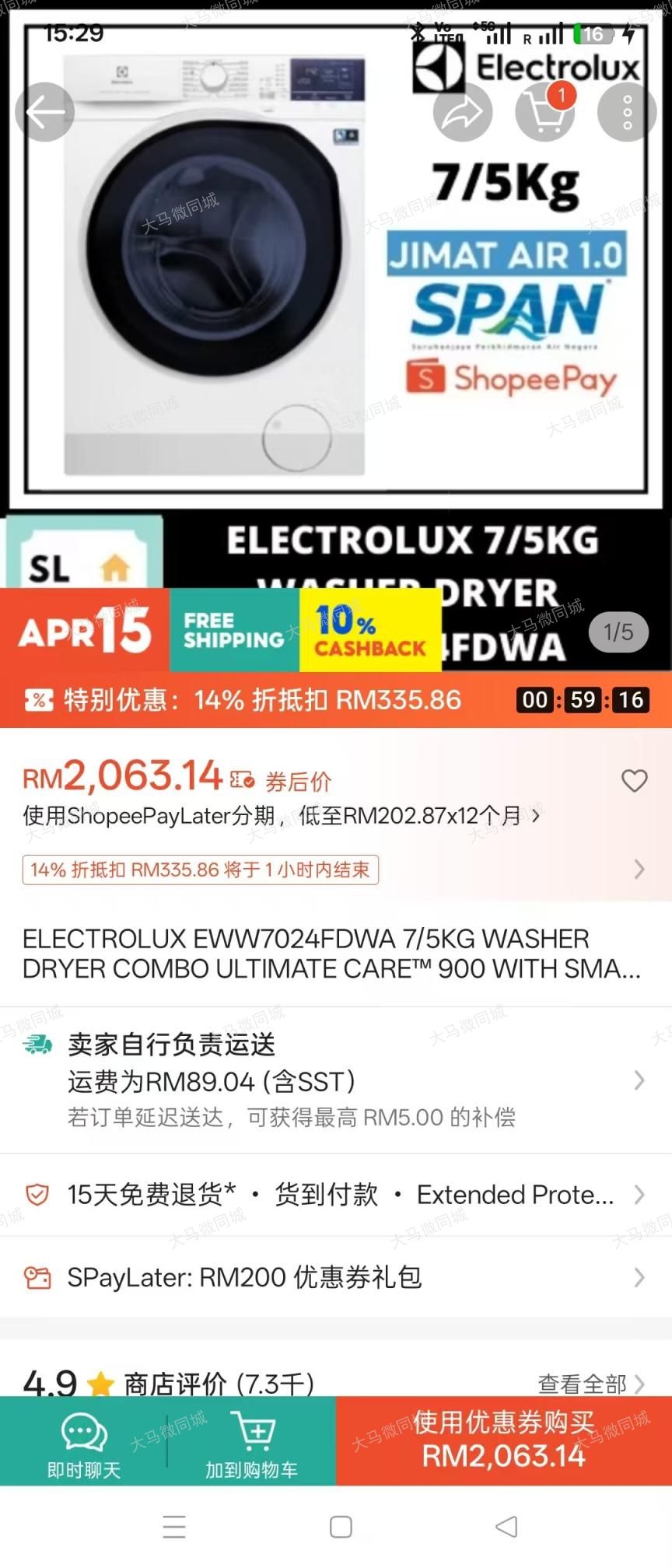
Task: Share this Electrolux product
Action: pos(463,112)
